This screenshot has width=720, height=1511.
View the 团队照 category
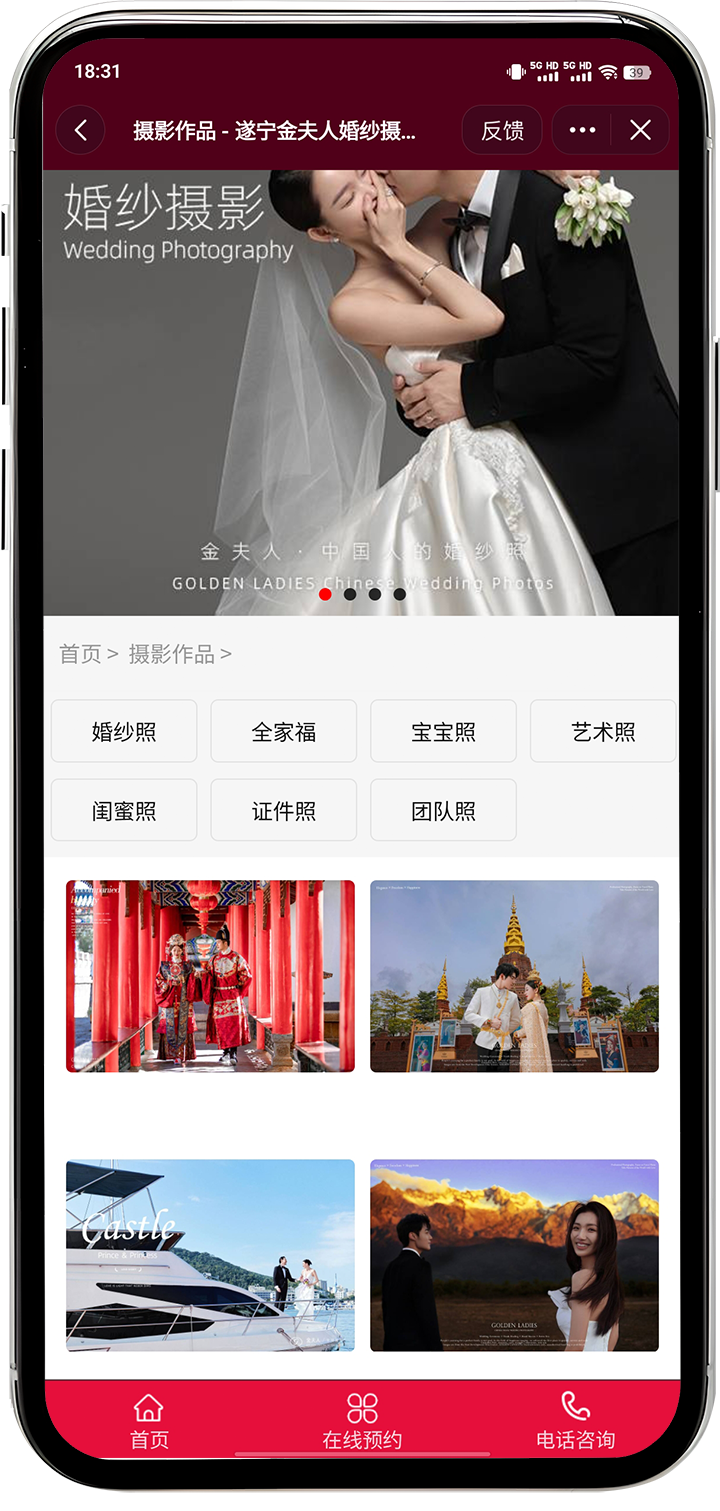(x=443, y=811)
